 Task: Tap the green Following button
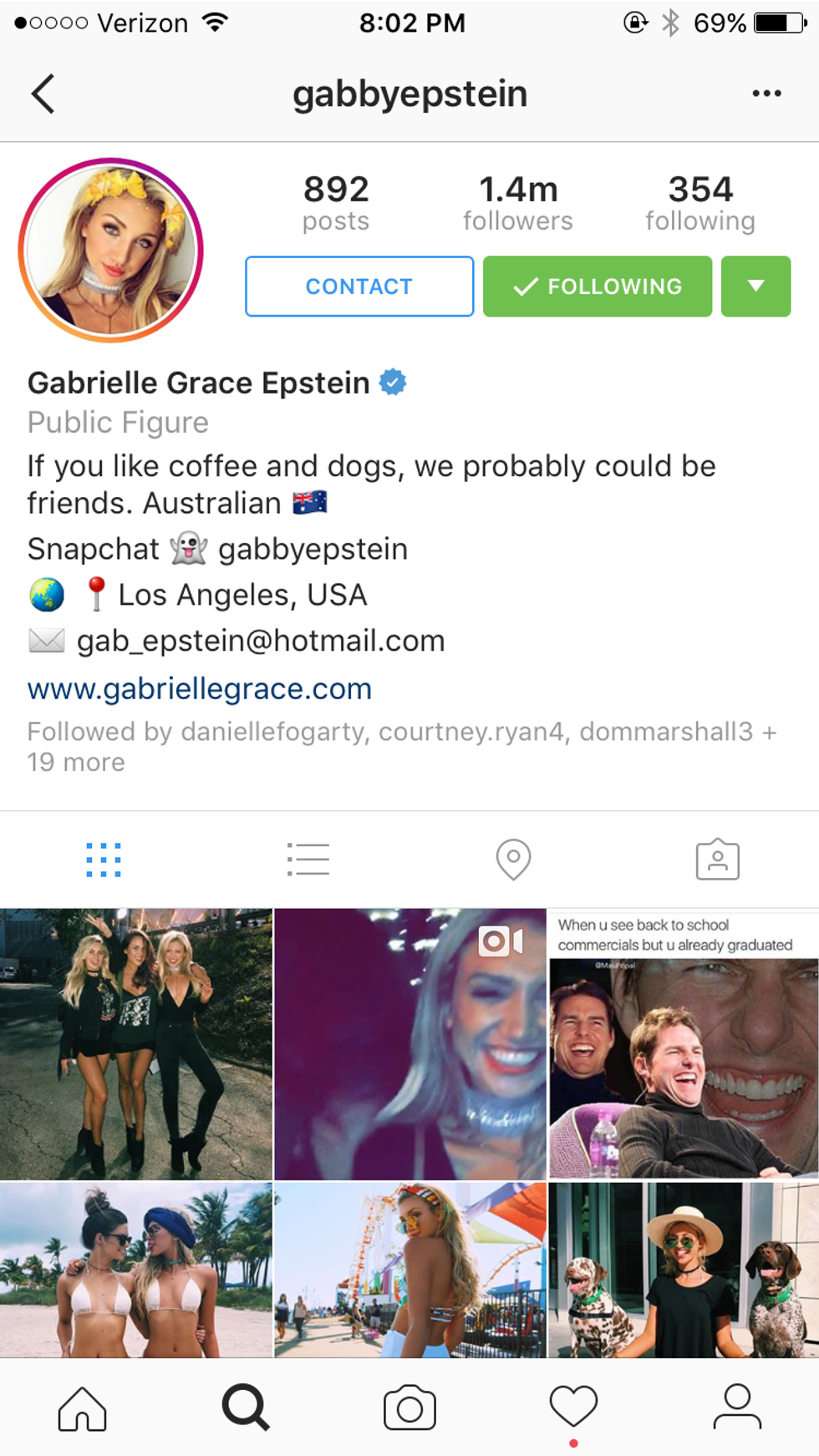click(x=598, y=287)
